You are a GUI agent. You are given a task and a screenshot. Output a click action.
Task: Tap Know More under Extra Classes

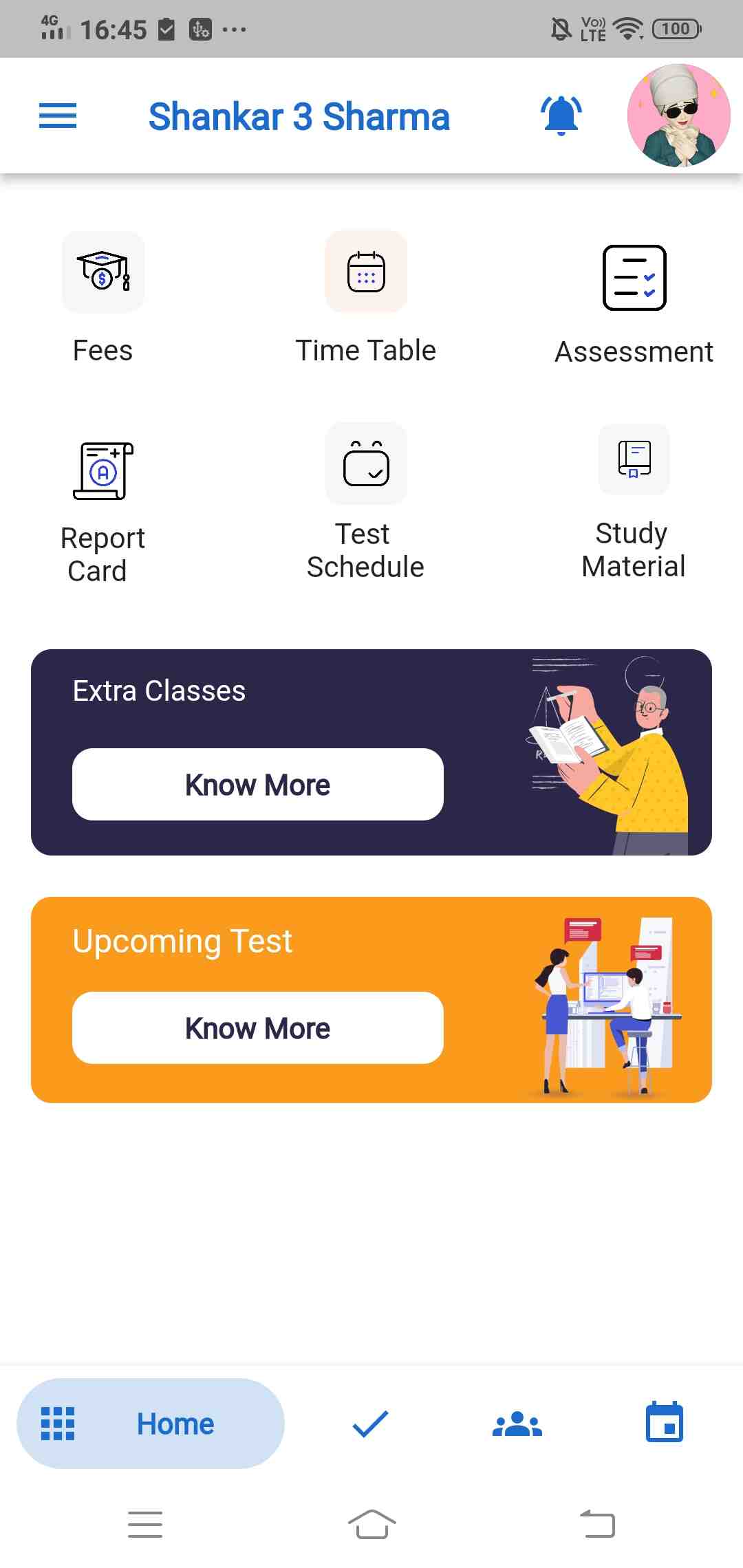pos(258,785)
